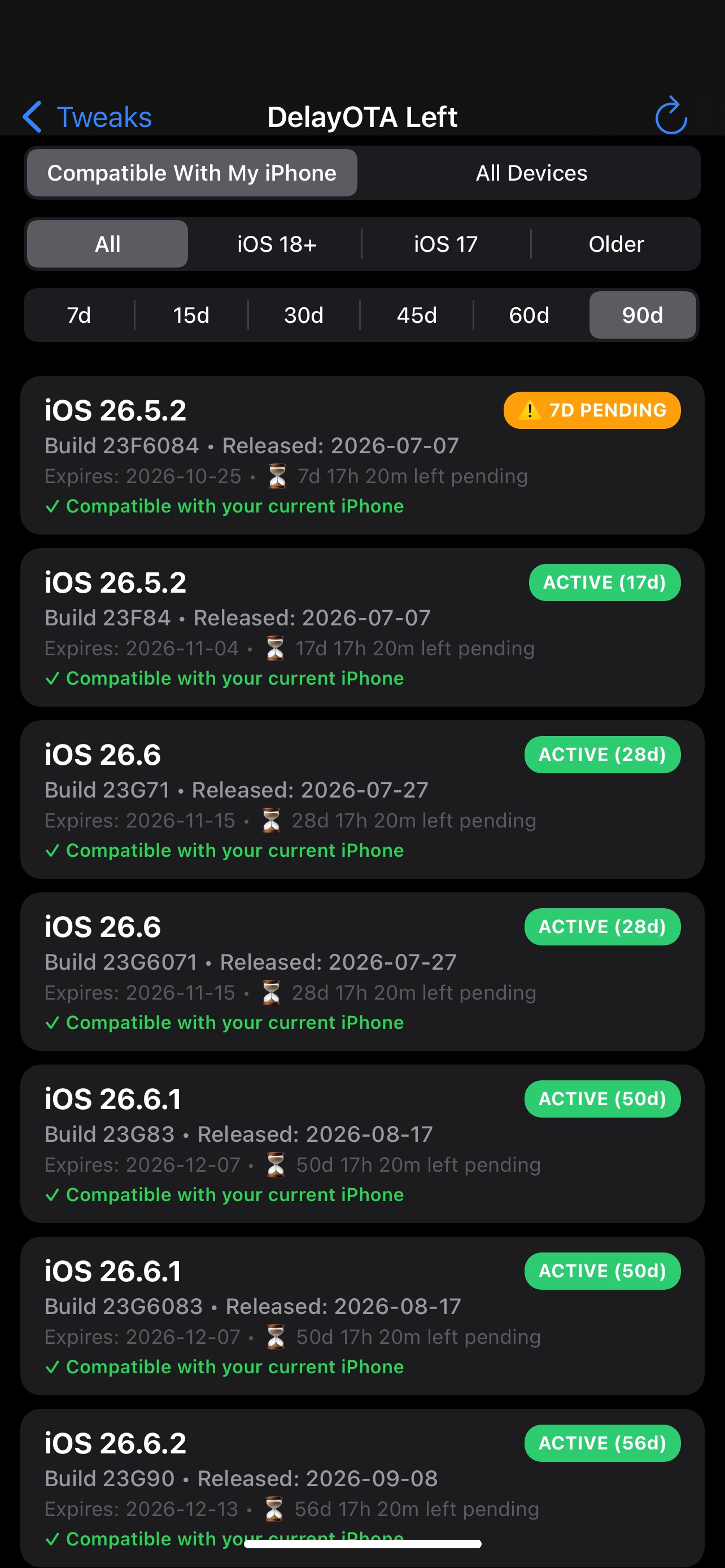Show Older iOS versions
This screenshot has height=1568, width=725.
(x=616, y=244)
